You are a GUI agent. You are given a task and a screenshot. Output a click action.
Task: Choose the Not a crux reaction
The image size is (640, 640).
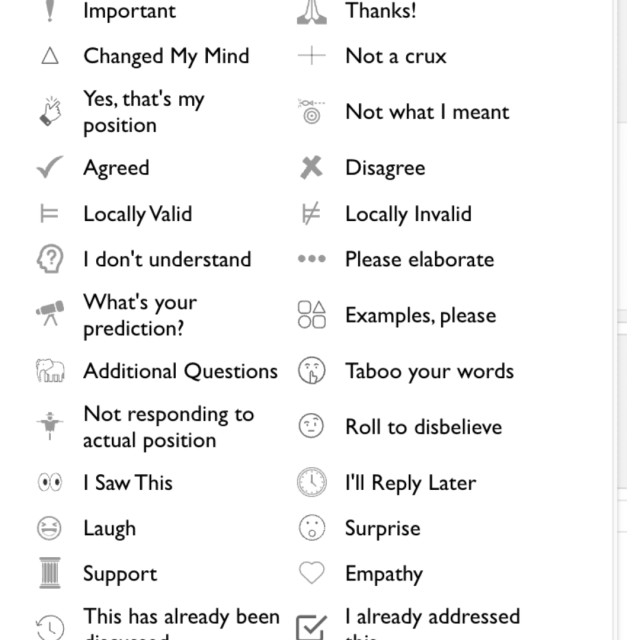tap(395, 56)
